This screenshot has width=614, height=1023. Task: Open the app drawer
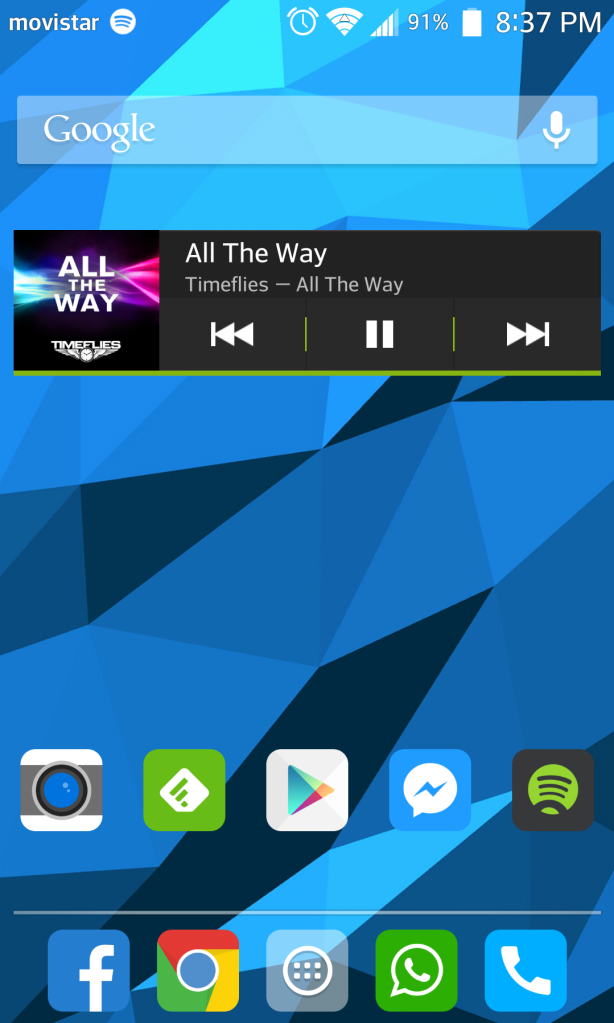[307, 970]
